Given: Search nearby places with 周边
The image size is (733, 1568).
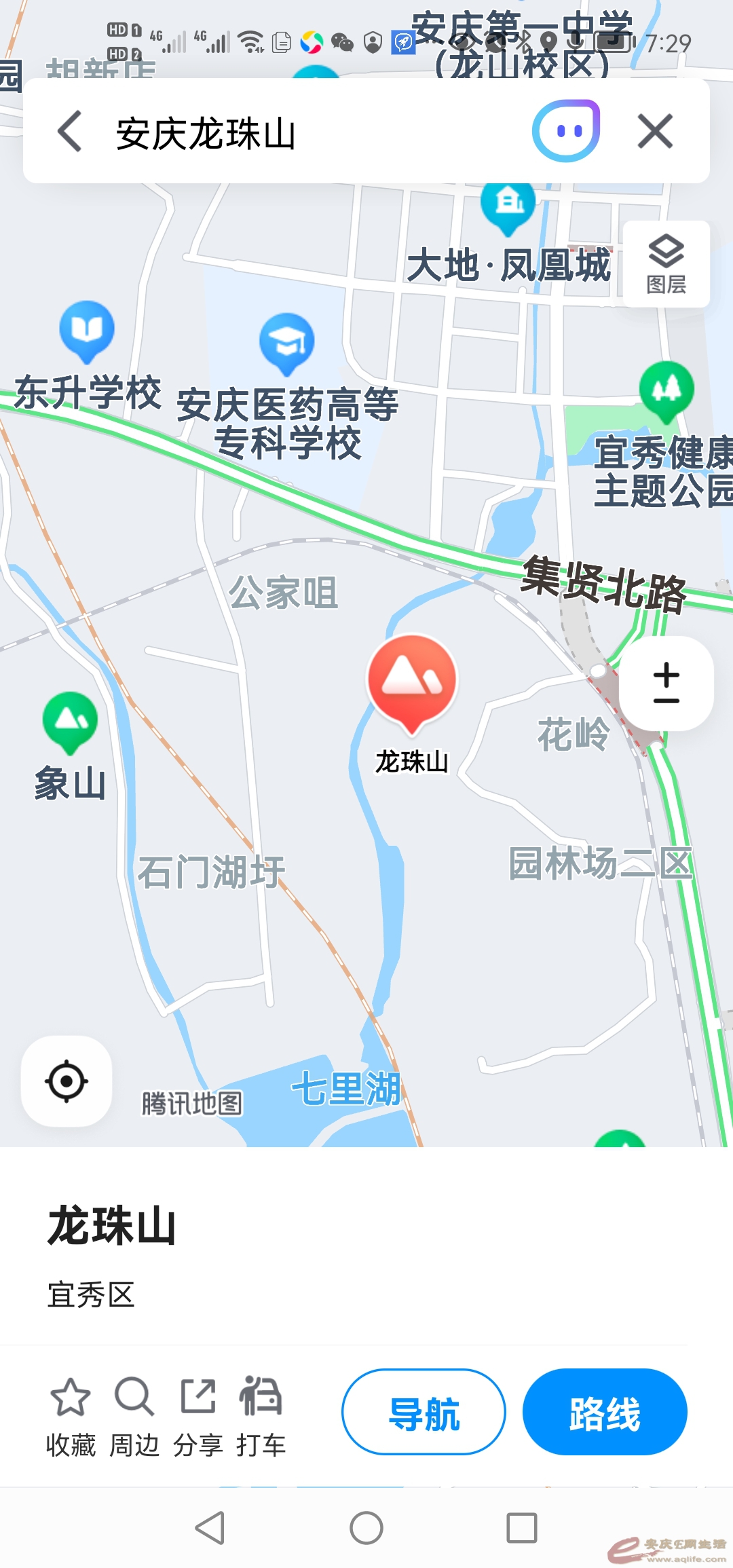Looking at the screenshot, I should [134, 1416].
